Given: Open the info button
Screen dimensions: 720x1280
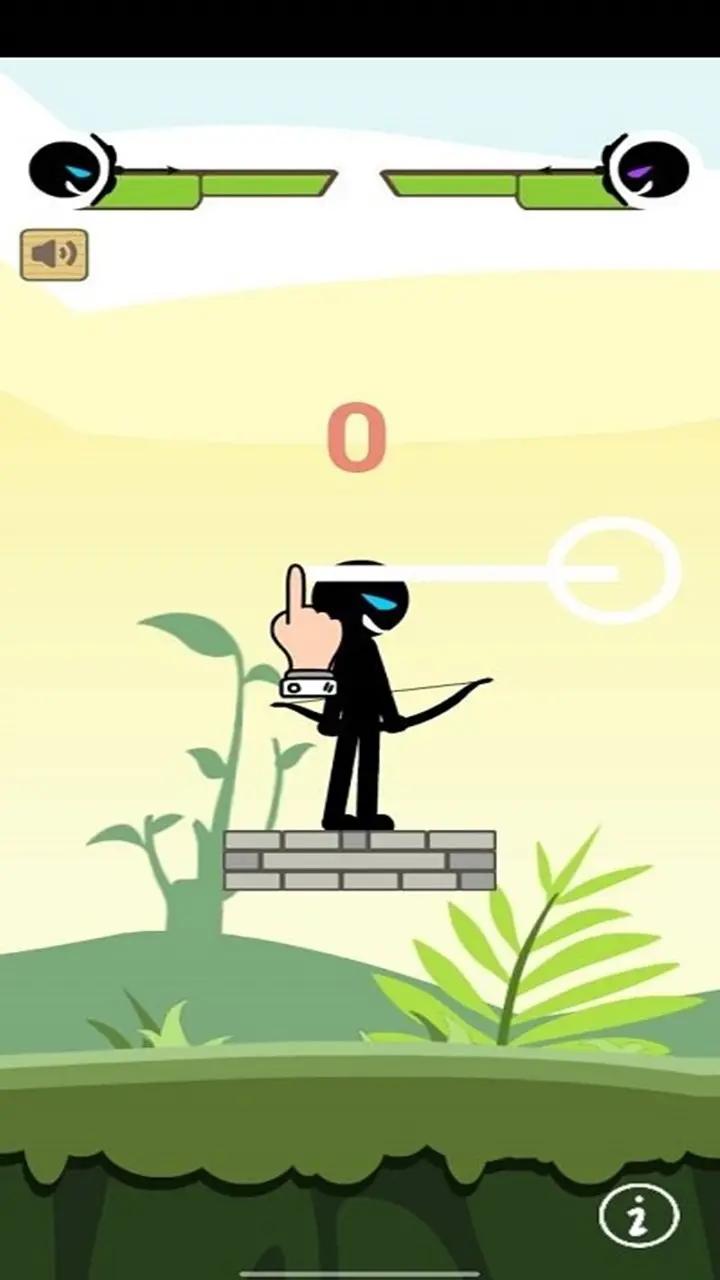Looking at the screenshot, I should (x=638, y=1217).
